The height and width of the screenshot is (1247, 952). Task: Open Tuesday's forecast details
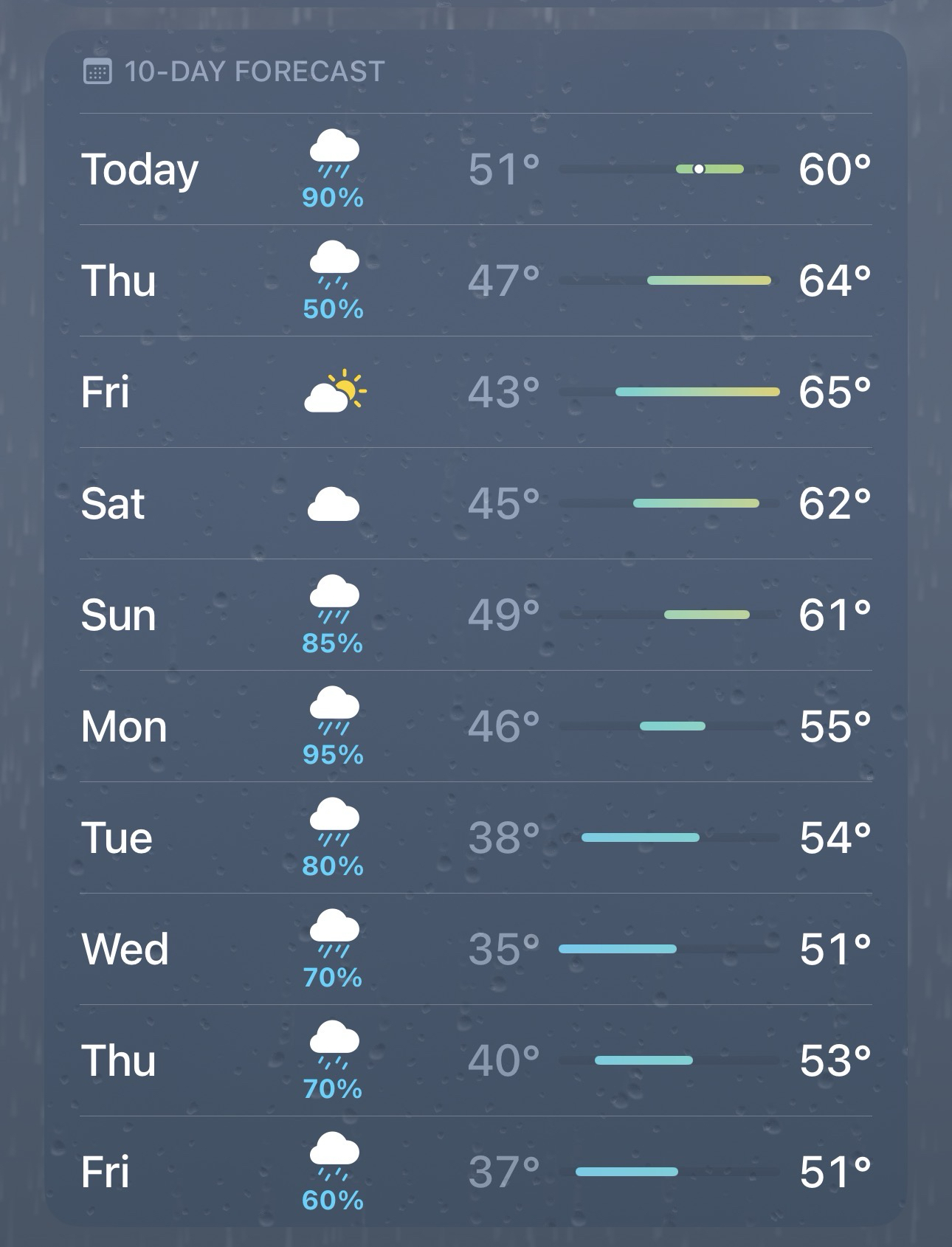click(x=475, y=837)
